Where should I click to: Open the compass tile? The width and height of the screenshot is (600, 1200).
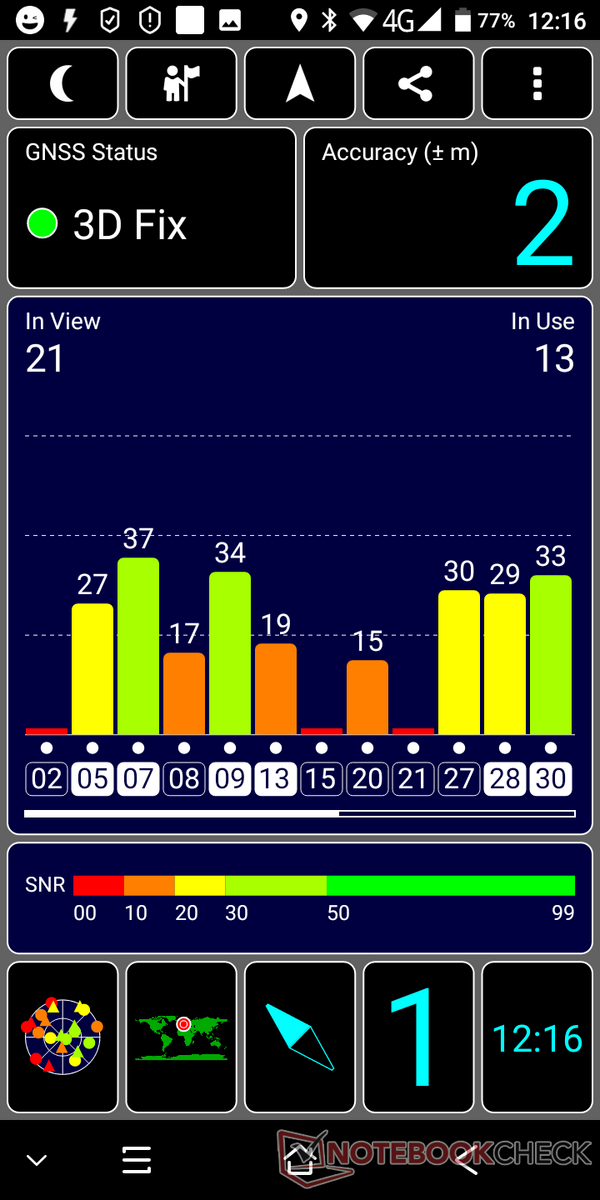click(300, 1037)
